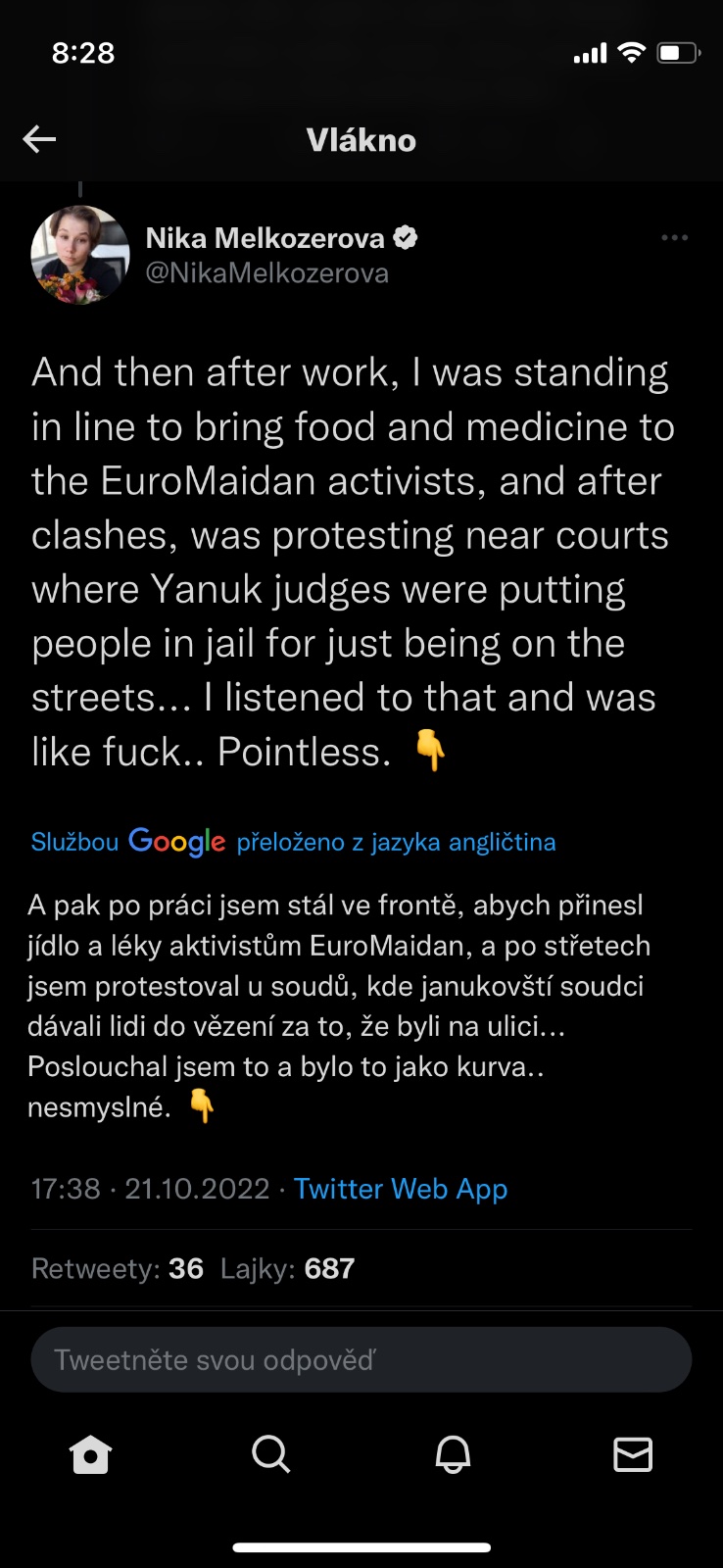Tap the reply field 'Tweetněte svou odpověď'
The image size is (723, 1568).
(x=361, y=1359)
